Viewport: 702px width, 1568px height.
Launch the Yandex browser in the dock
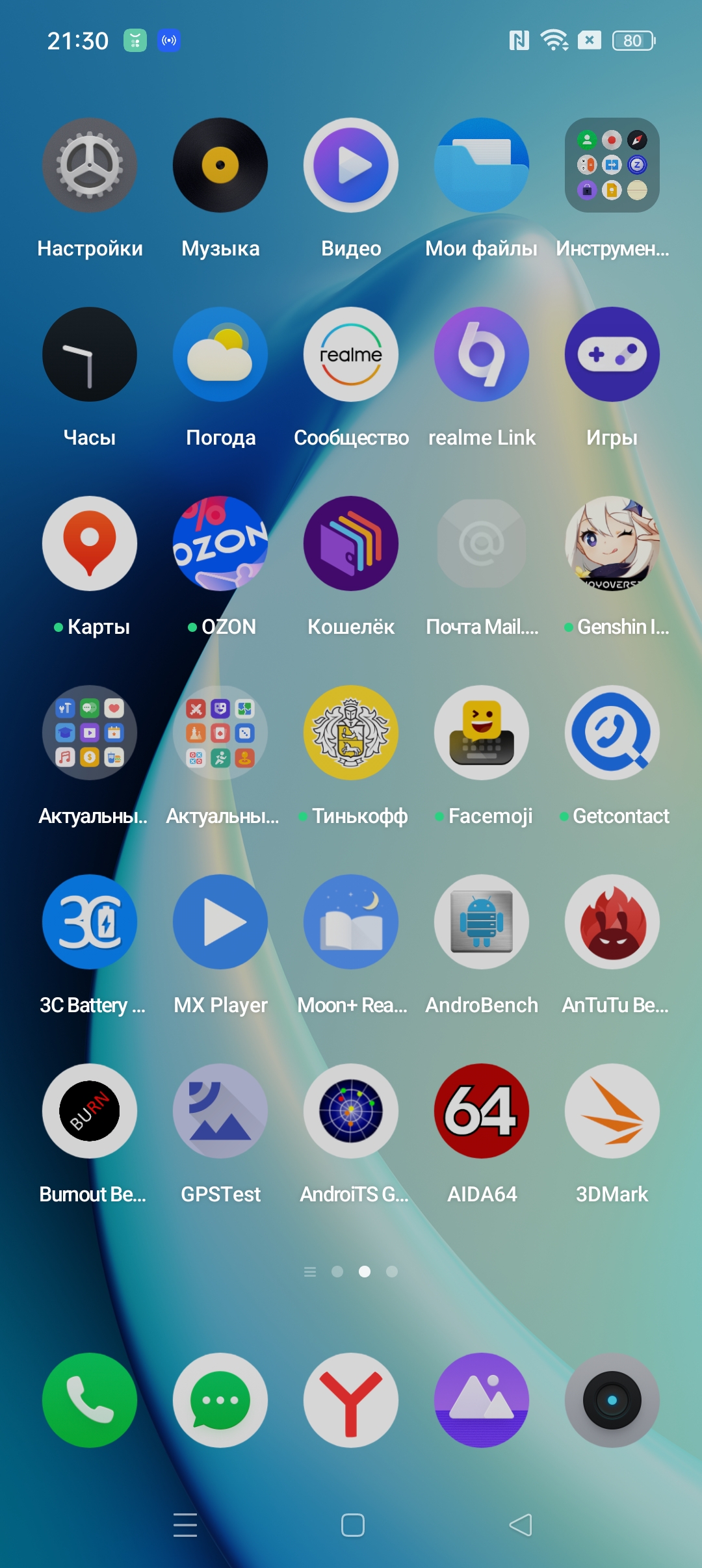[351, 1400]
